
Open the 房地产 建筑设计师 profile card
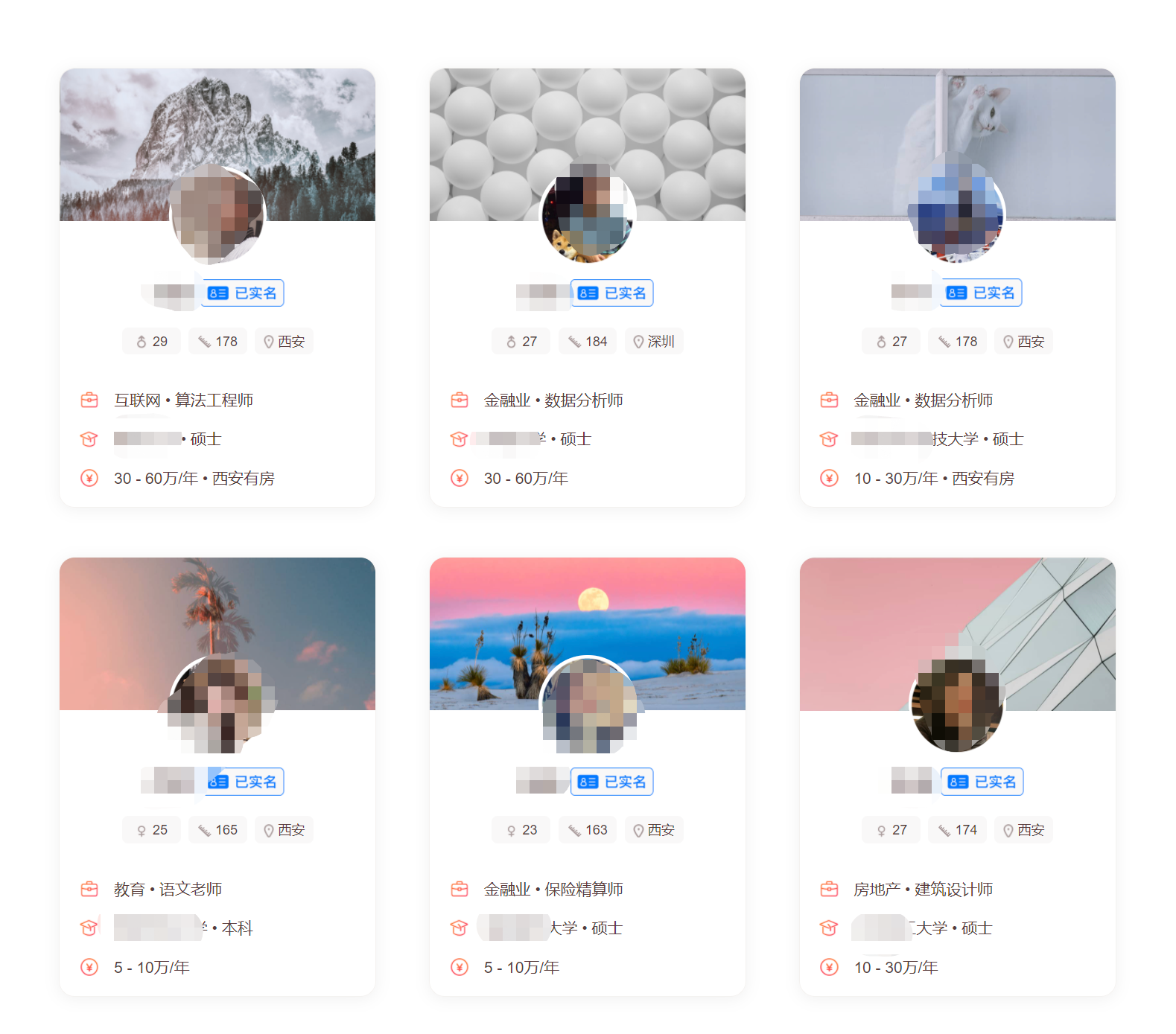(x=957, y=889)
